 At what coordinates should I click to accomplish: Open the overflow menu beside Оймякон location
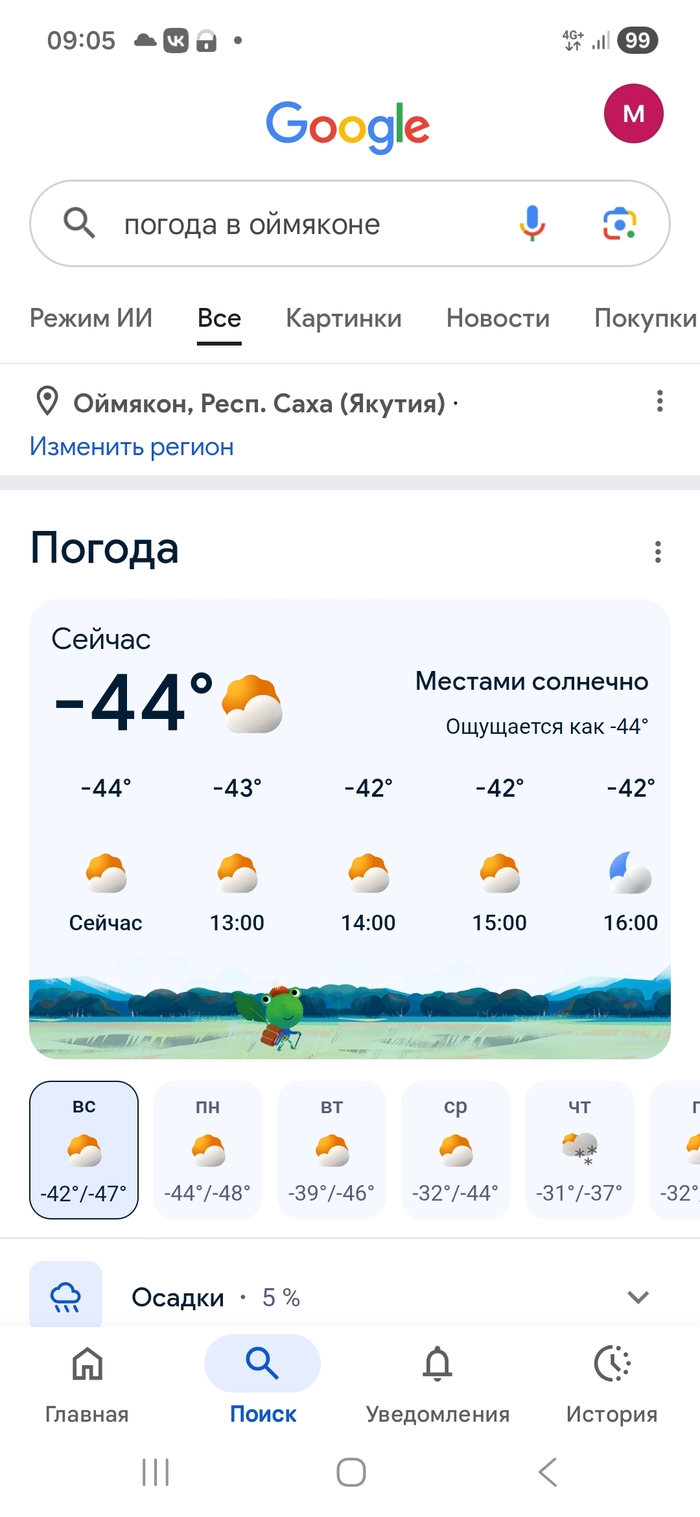coord(659,402)
